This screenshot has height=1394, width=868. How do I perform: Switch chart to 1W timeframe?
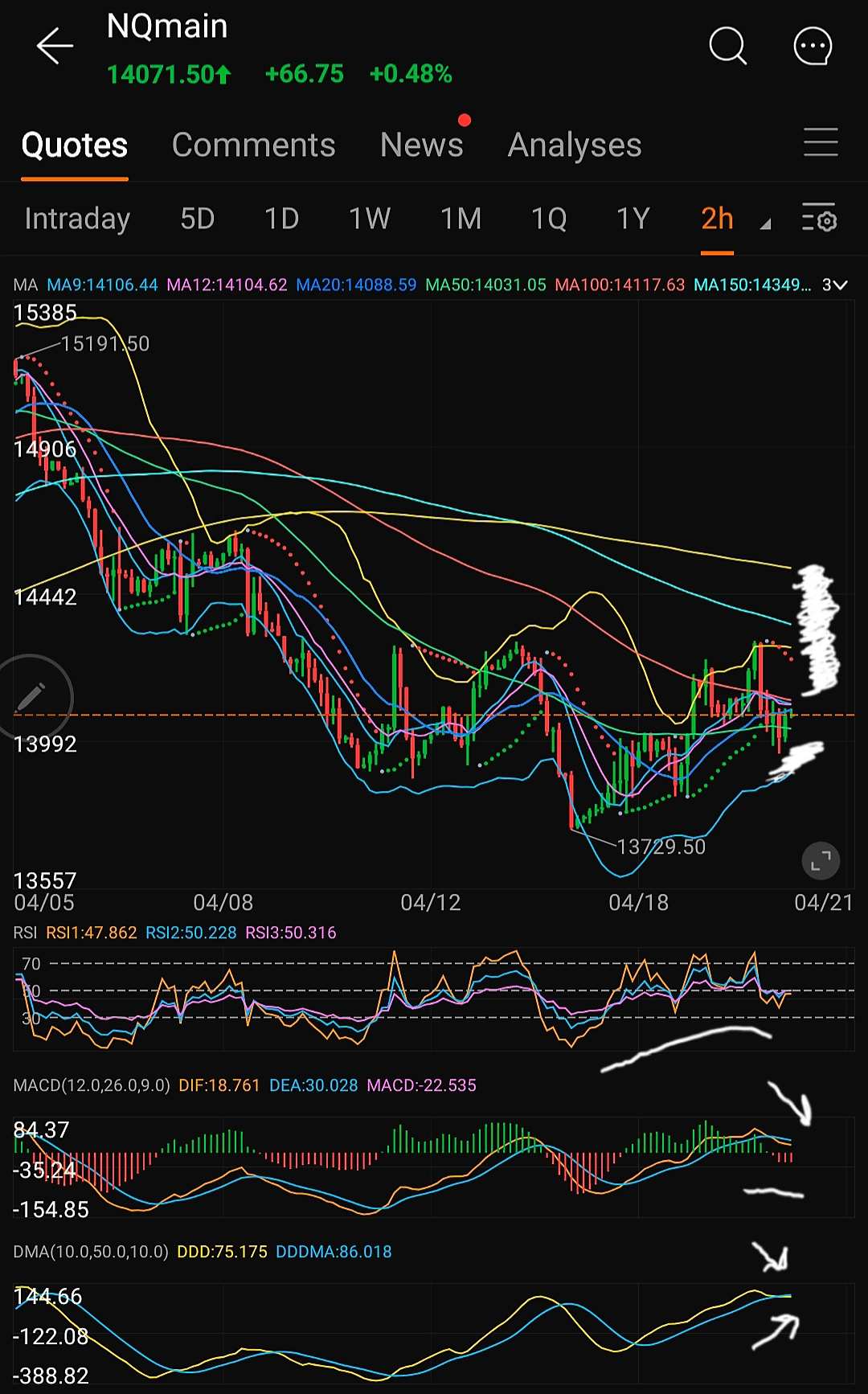tap(370, 219)
